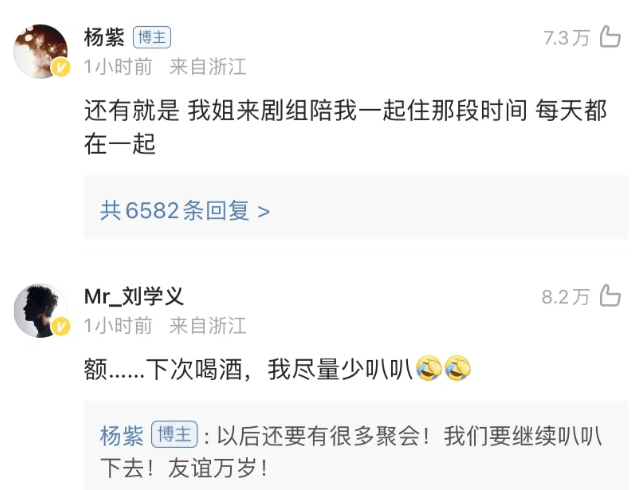Open username Mr_刘学义

[x=134, y=296]
